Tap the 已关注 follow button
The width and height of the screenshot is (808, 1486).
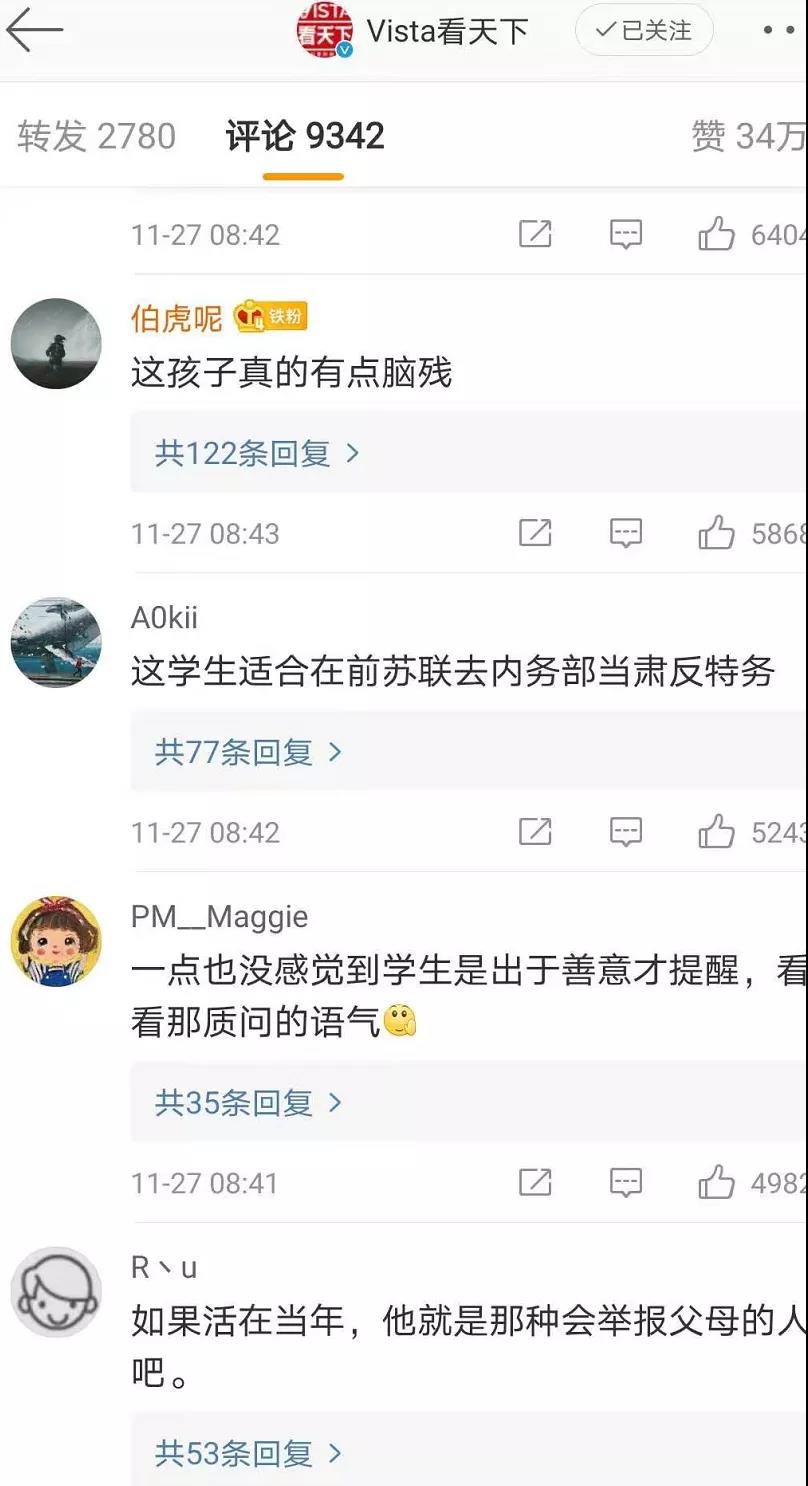click(x=644, y=31)
